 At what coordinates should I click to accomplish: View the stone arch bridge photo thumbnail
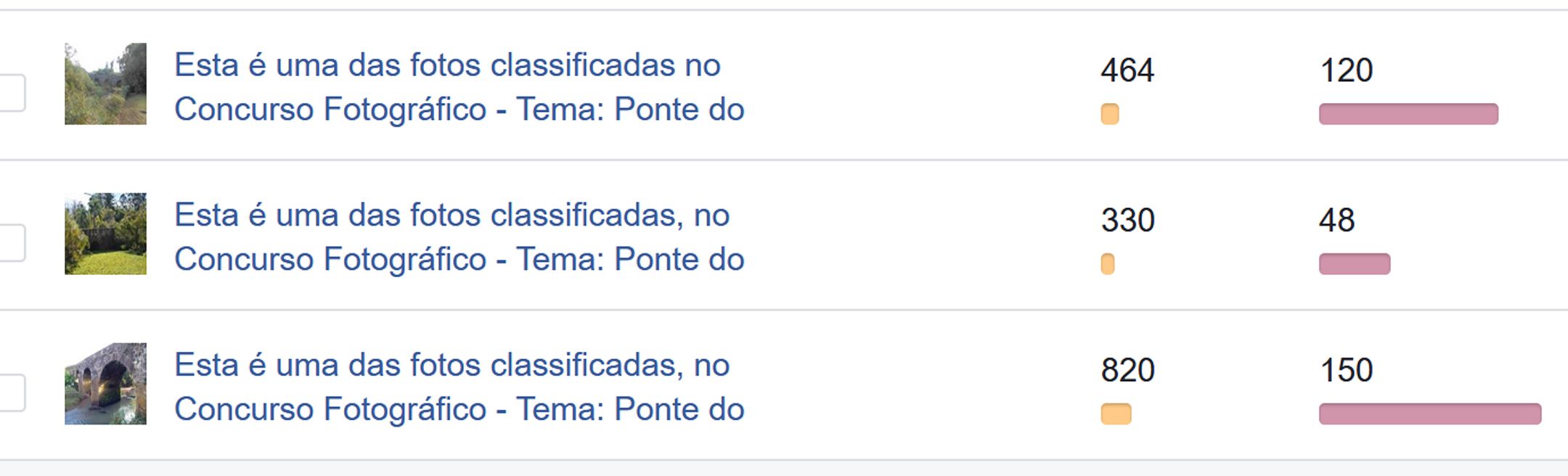point(106,384)
